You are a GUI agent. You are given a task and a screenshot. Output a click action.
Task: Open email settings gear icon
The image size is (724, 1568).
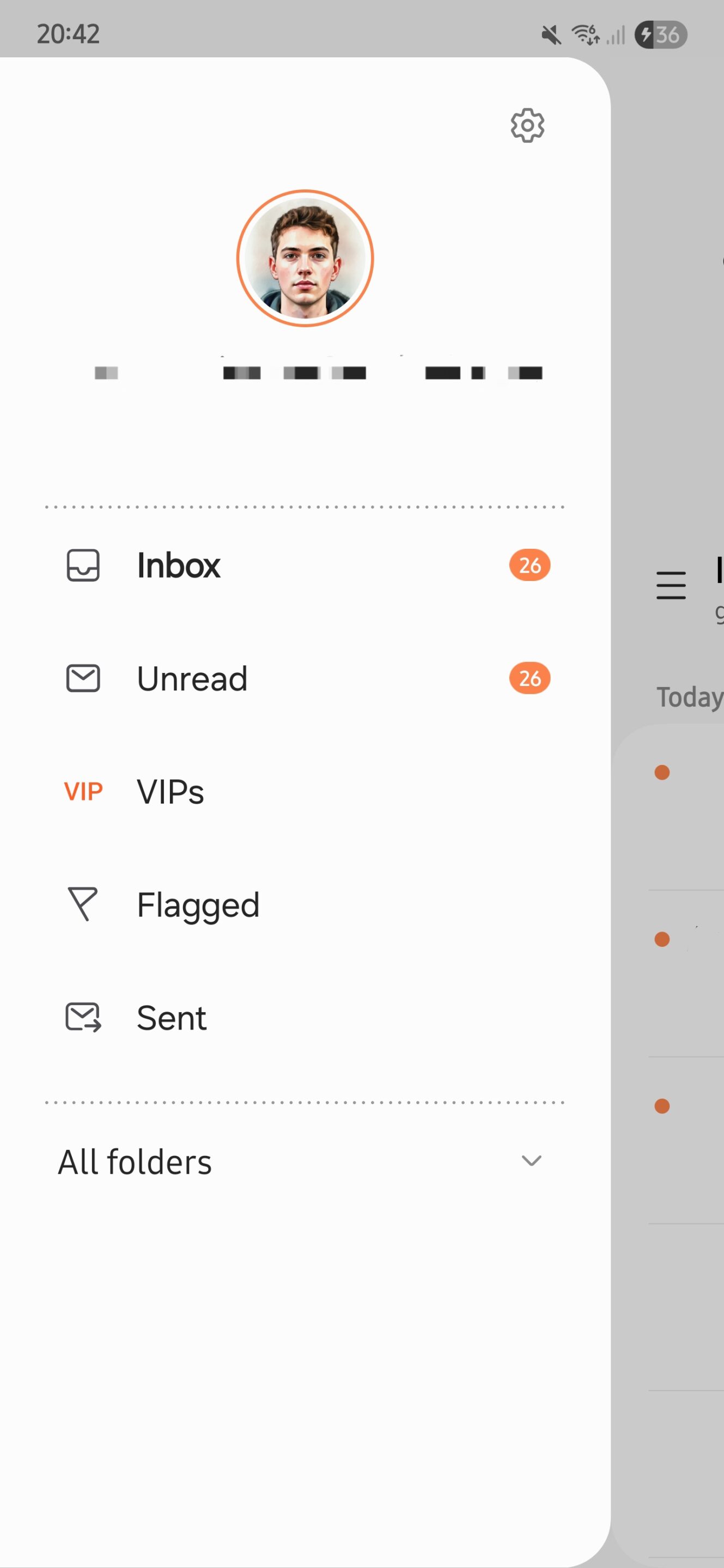click(x=527, y=126)
